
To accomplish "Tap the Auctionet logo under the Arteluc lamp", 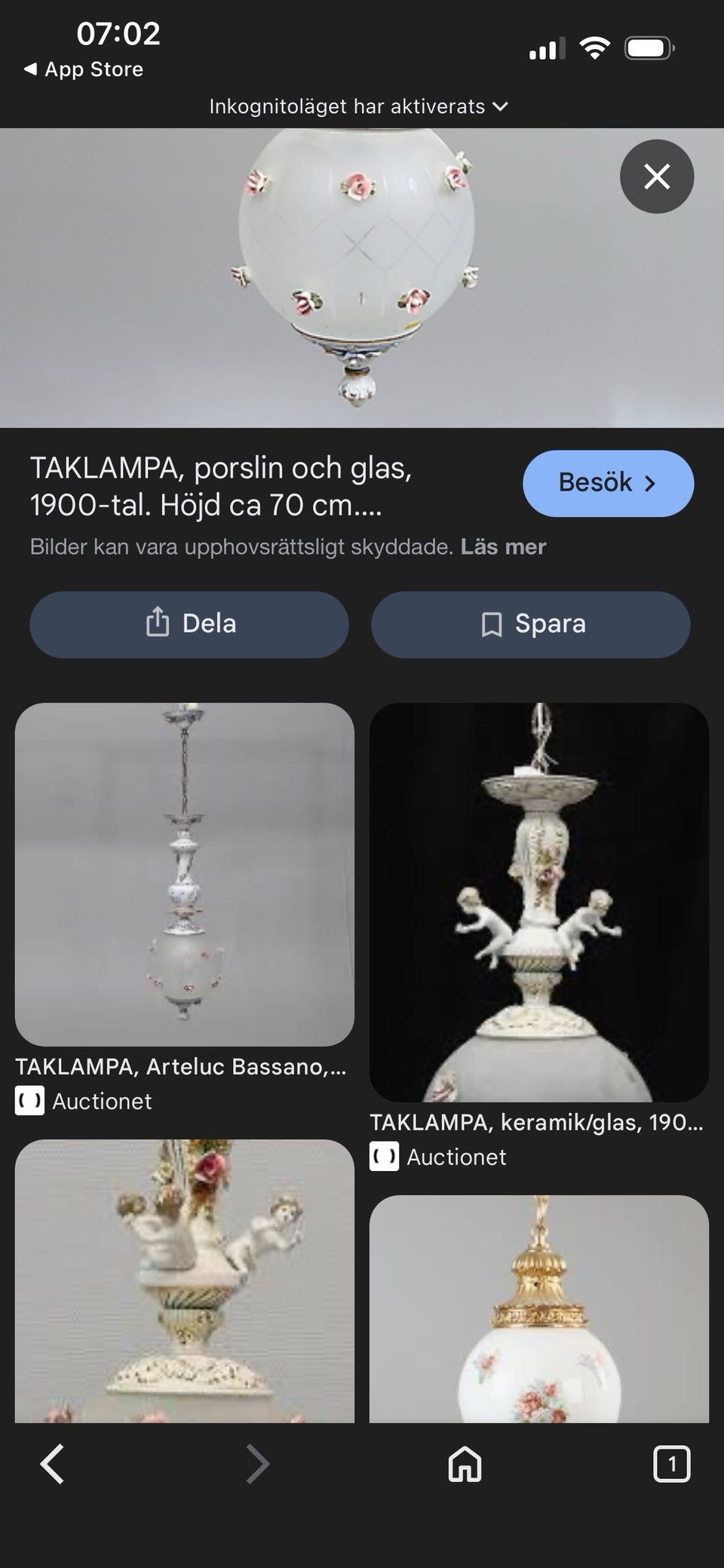I will (29, 1101).
